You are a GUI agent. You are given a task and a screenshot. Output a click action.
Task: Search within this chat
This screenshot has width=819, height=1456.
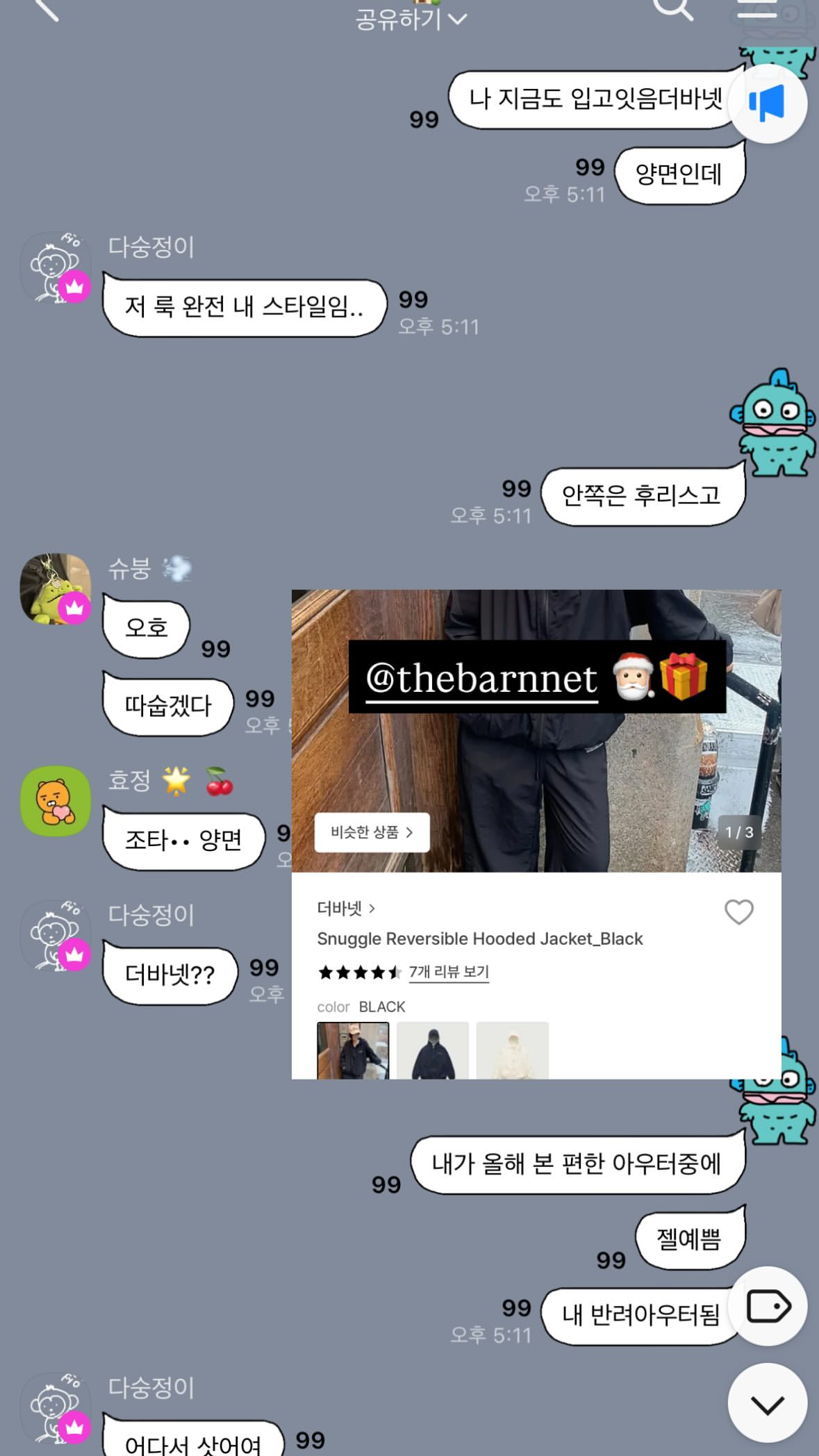click(672, 8)
